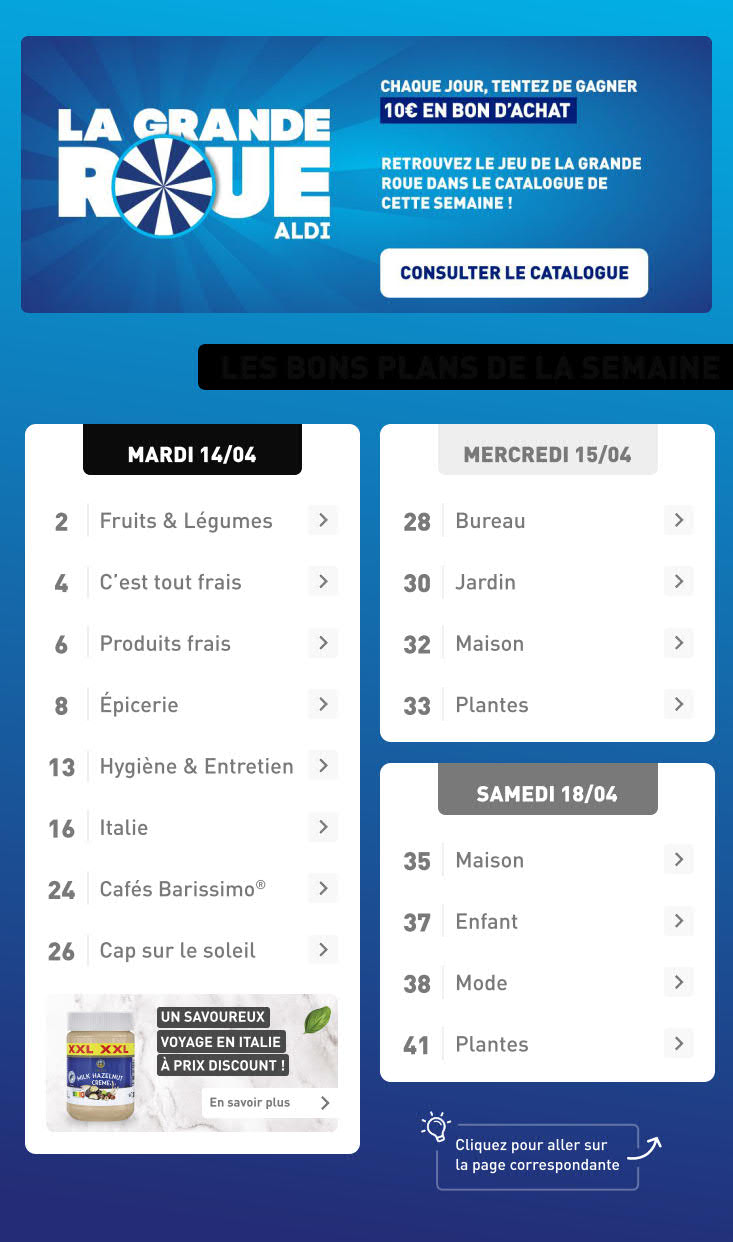Viewport: 733px width, 1242px height.
Task: Select Cap sur le soleil
Action: click(192, 951)
